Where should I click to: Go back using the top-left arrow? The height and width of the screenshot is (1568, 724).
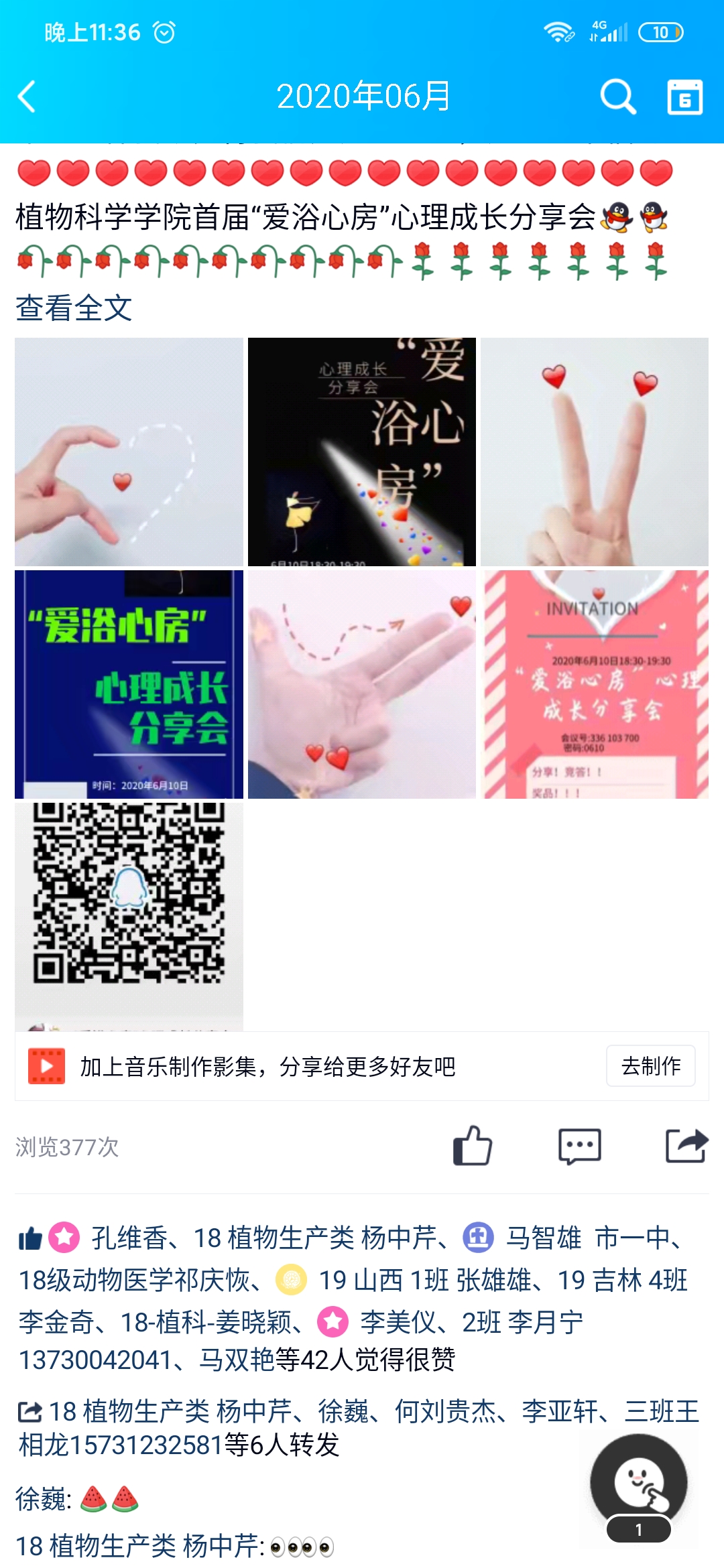(x=27, y=96)
